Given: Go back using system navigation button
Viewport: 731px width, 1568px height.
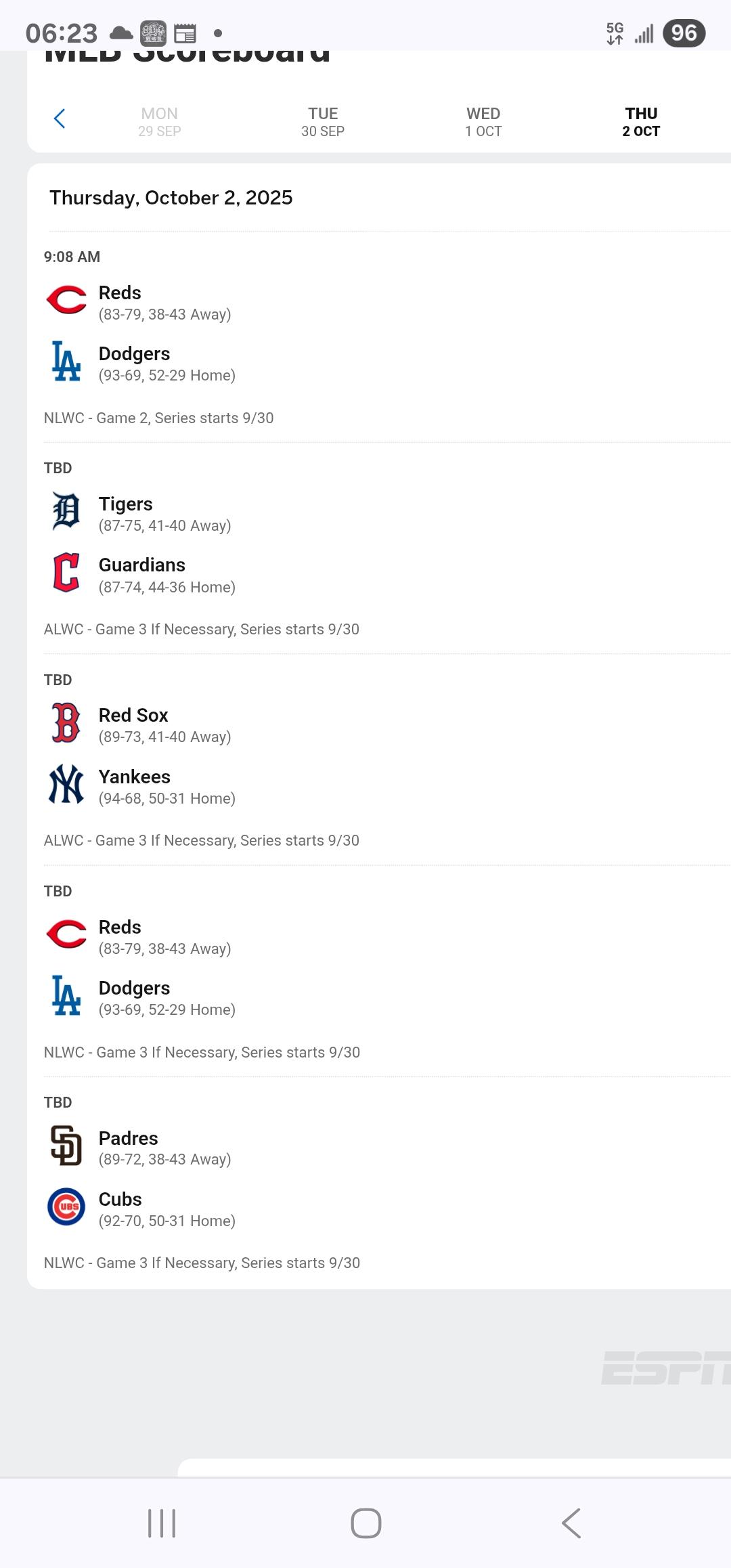Looking at the screenshot, I should tap(571, 1523).
